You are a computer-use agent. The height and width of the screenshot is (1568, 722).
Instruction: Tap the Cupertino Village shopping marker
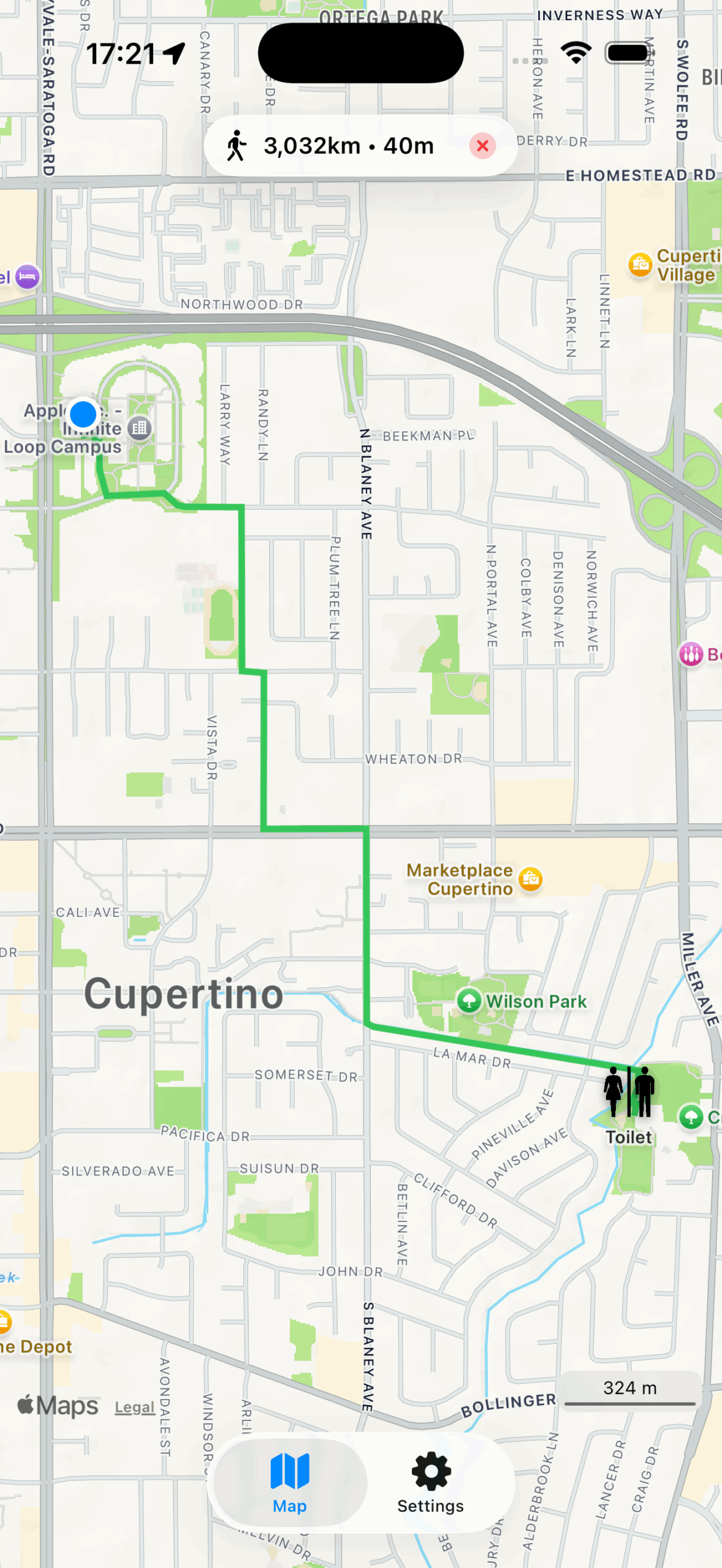click(640, 265)
